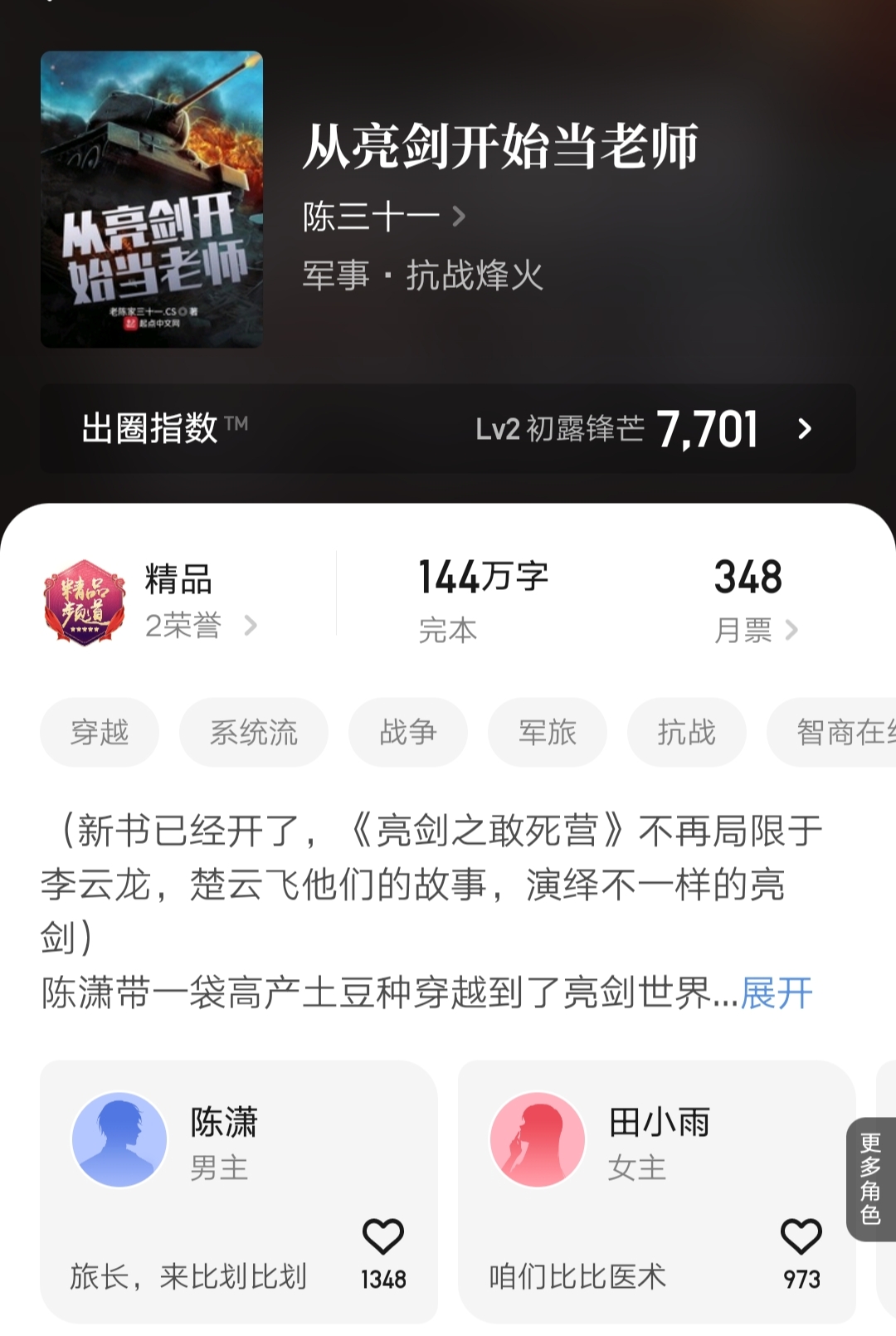Select the 军旅 tag
Screen dimensions: 896x1336
click(547, 732)
